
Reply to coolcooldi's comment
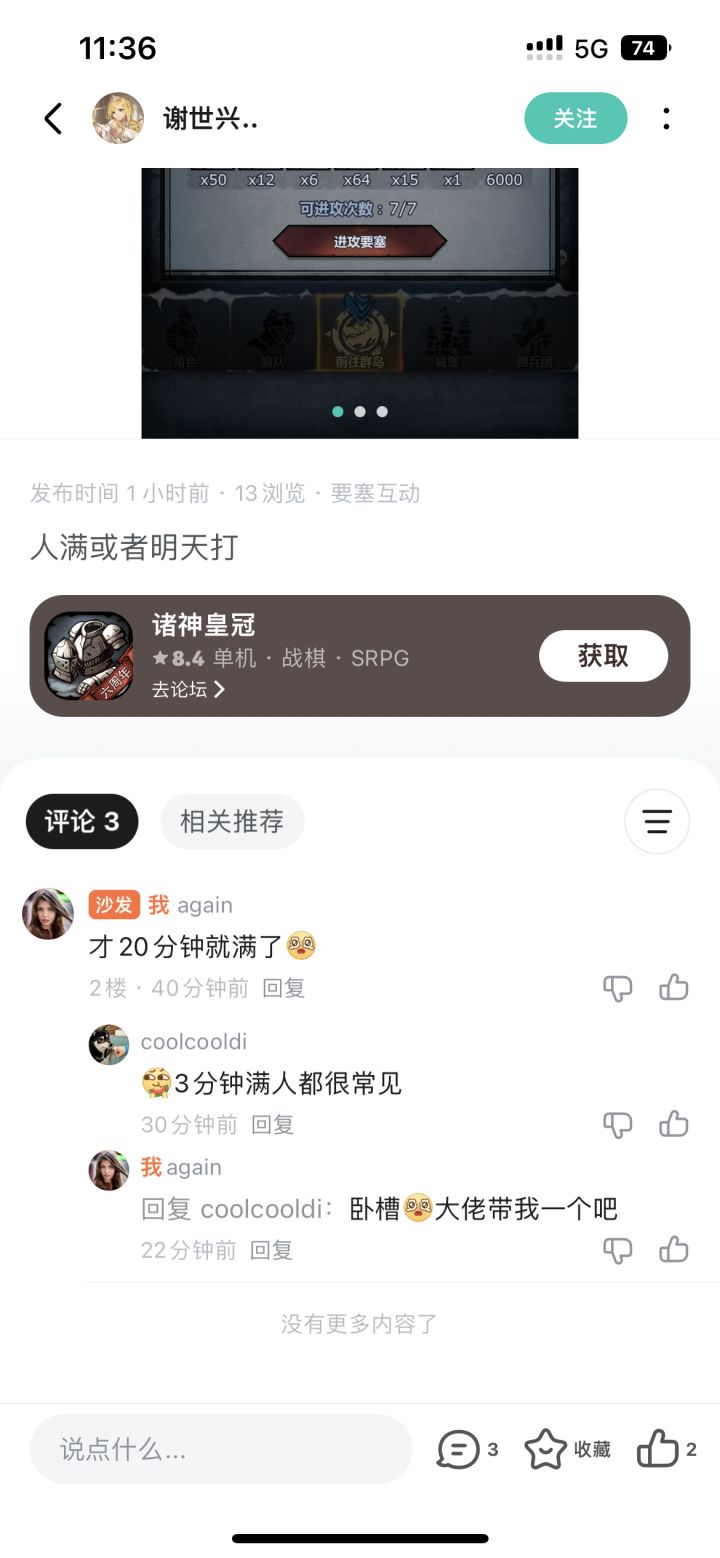point(272,1125)
